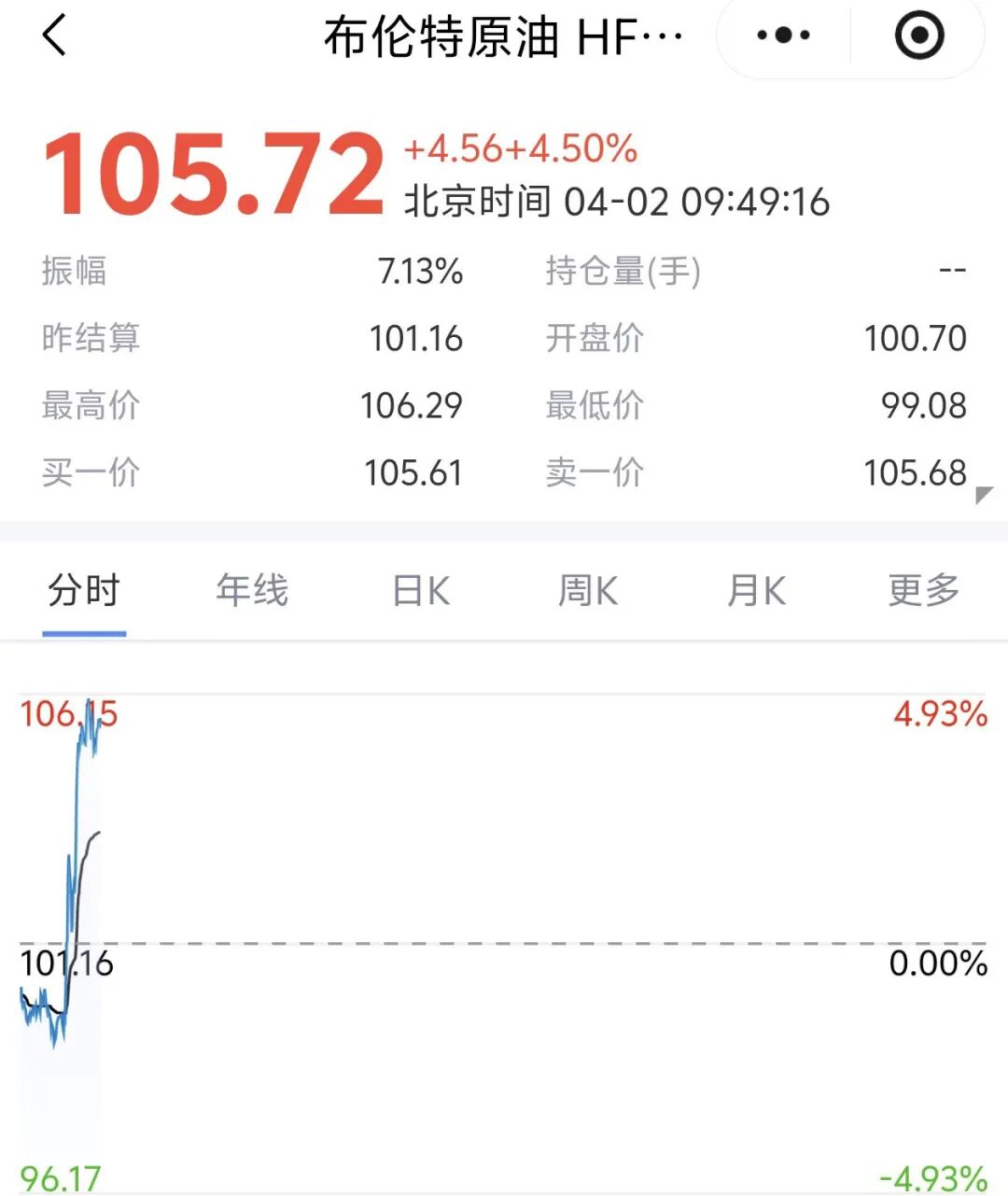Show the 月K candlestick tab

pos(756,591)
